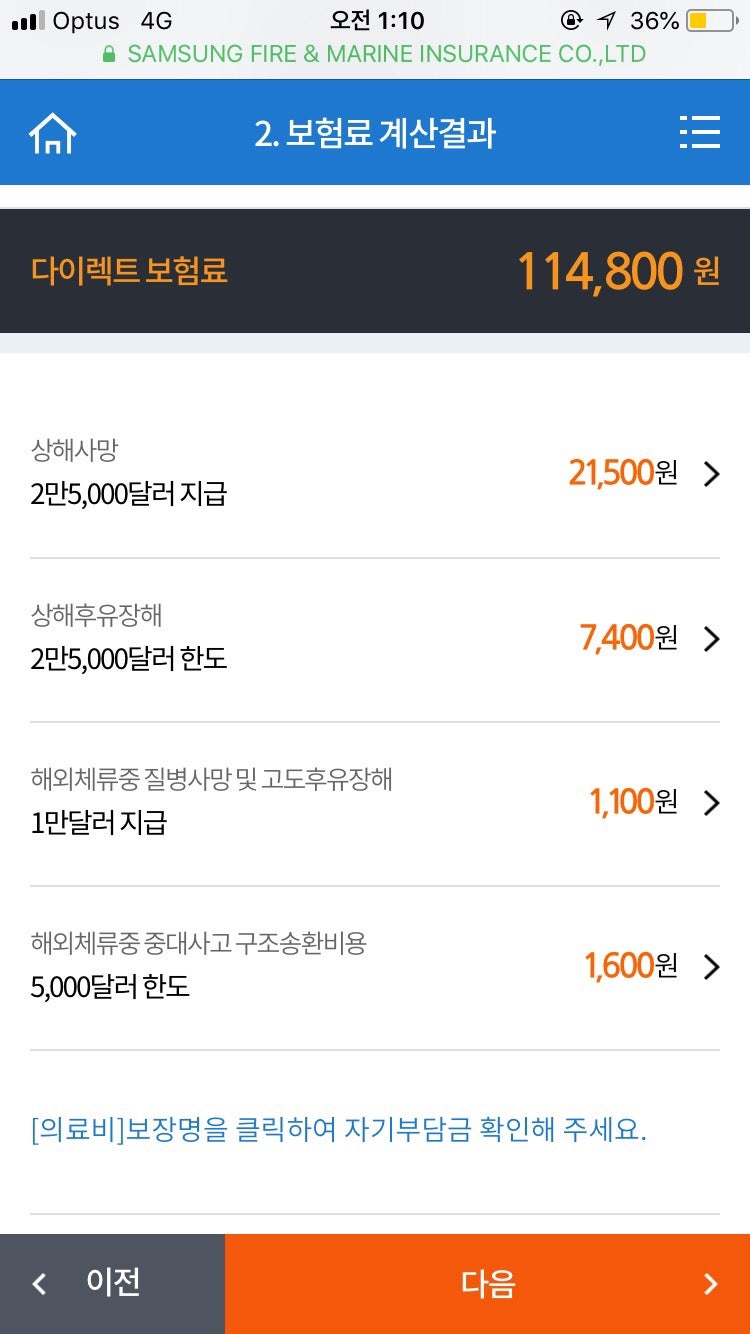Screen dimensions: 750x1334
Task: Tap the back arrow on the 이전 button
Action: (x=39, y=1283)
